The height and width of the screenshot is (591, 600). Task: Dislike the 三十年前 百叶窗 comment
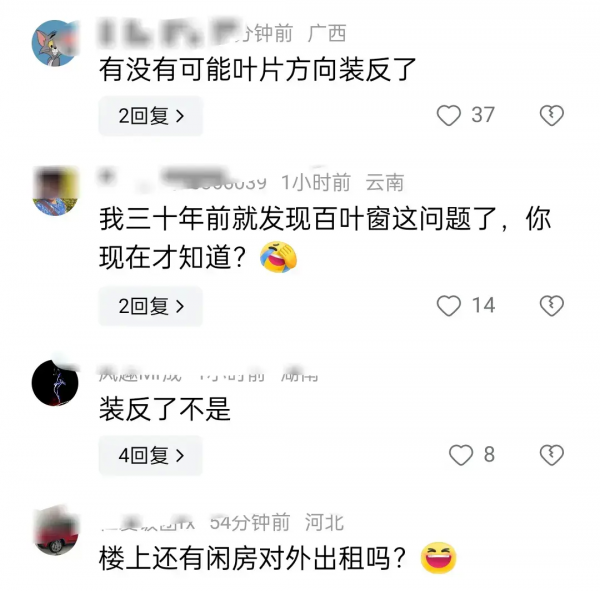[x=551, y=305]
